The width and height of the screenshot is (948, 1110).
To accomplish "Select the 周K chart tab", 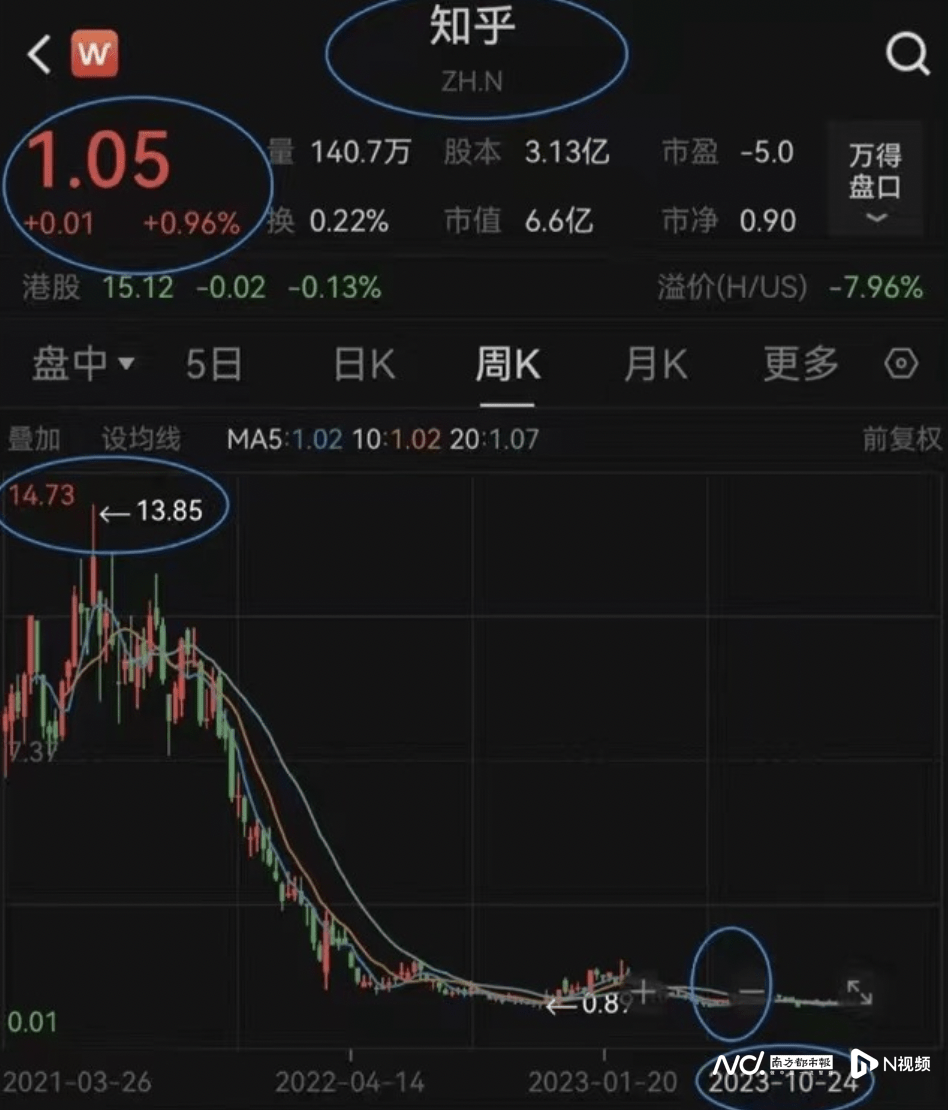I will pyautogui.click(x=507, y=364).
